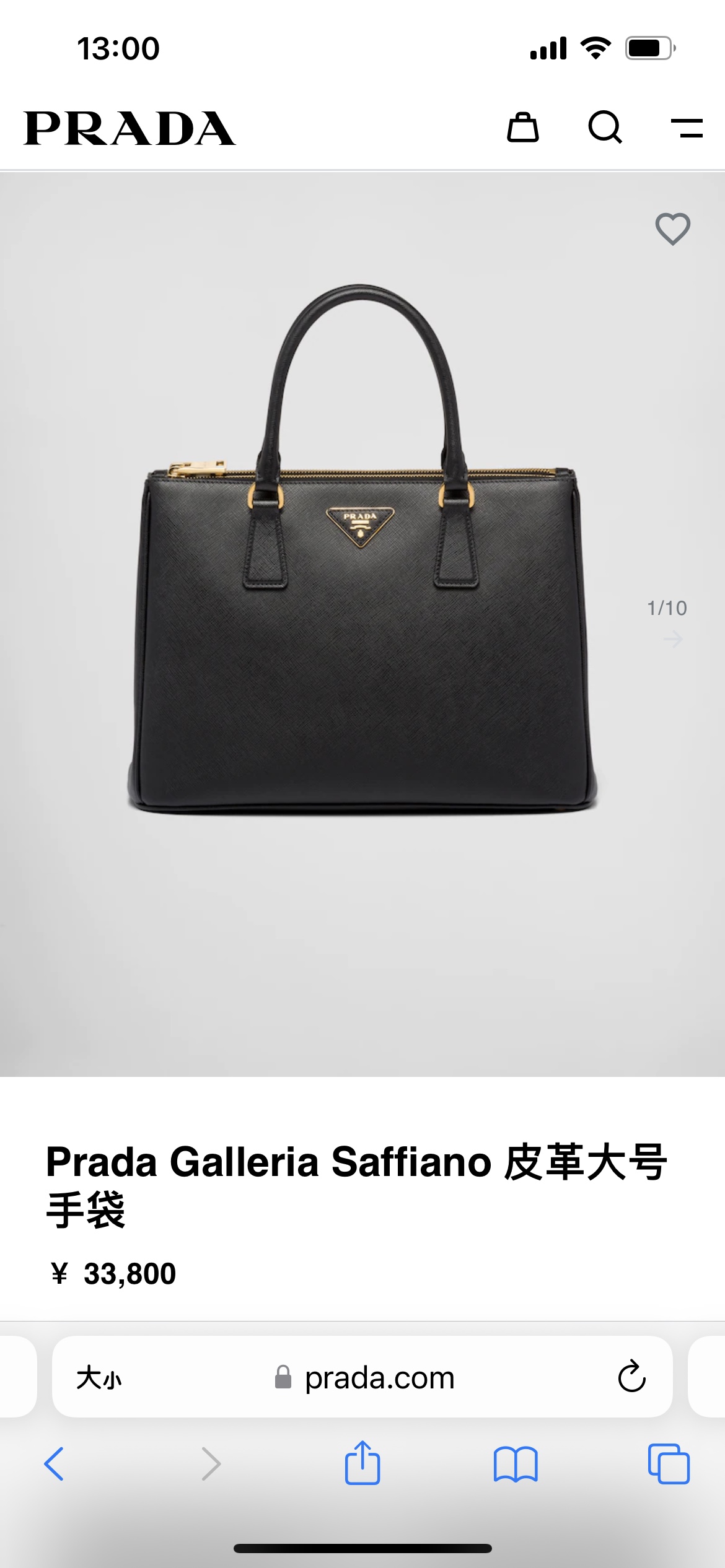Screen dimensions: 725x1568
Task: Open the search icon
Action: tap(605, 128)
